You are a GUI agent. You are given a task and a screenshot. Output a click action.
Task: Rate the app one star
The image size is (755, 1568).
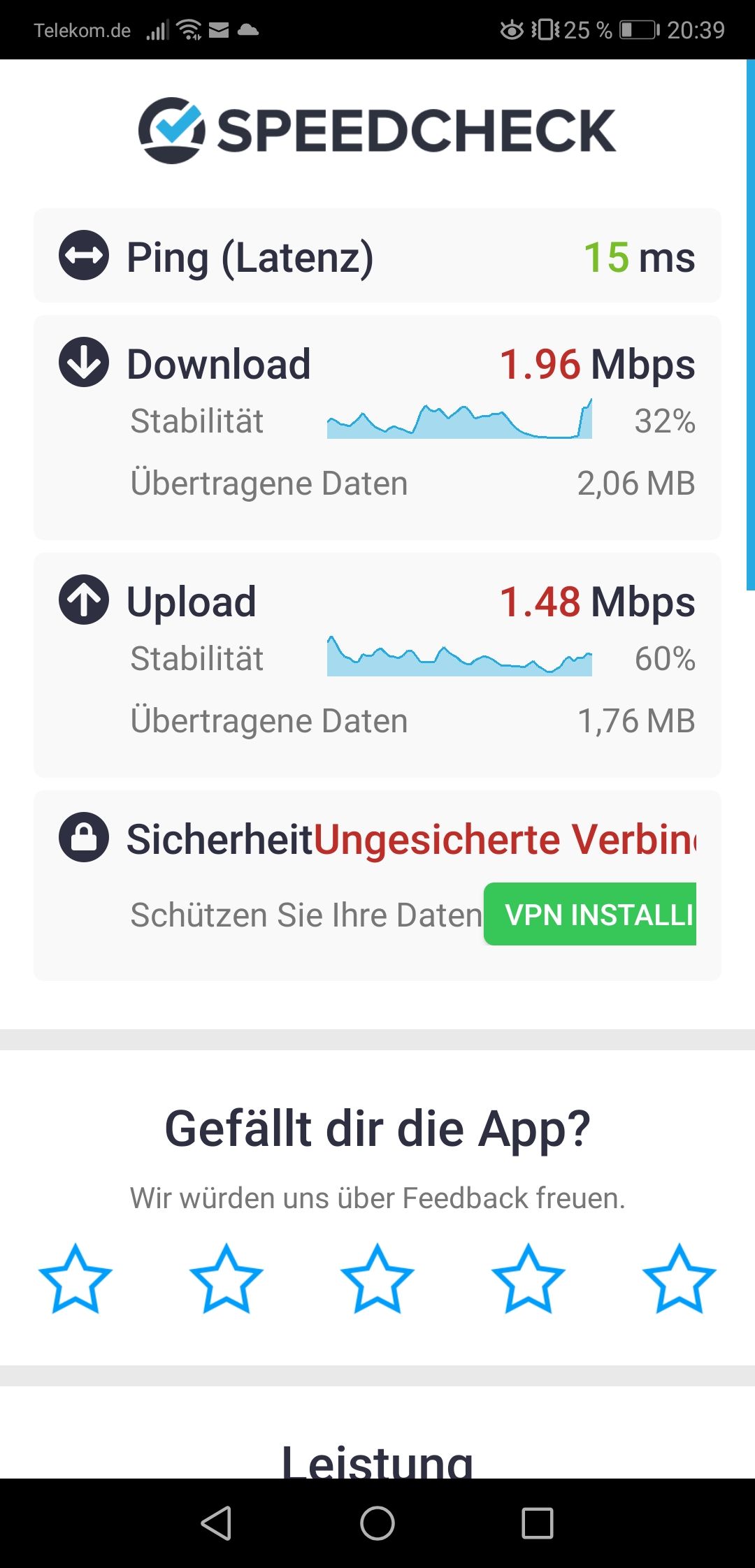(75, 1279)
